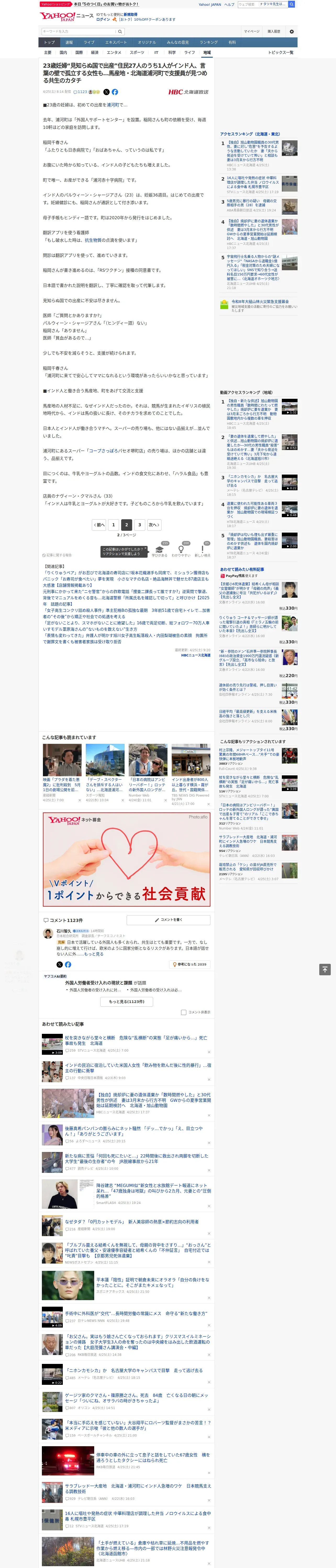Return to the top of the page with arrow button
This screenshot has height=1568, width=336.
325,970
